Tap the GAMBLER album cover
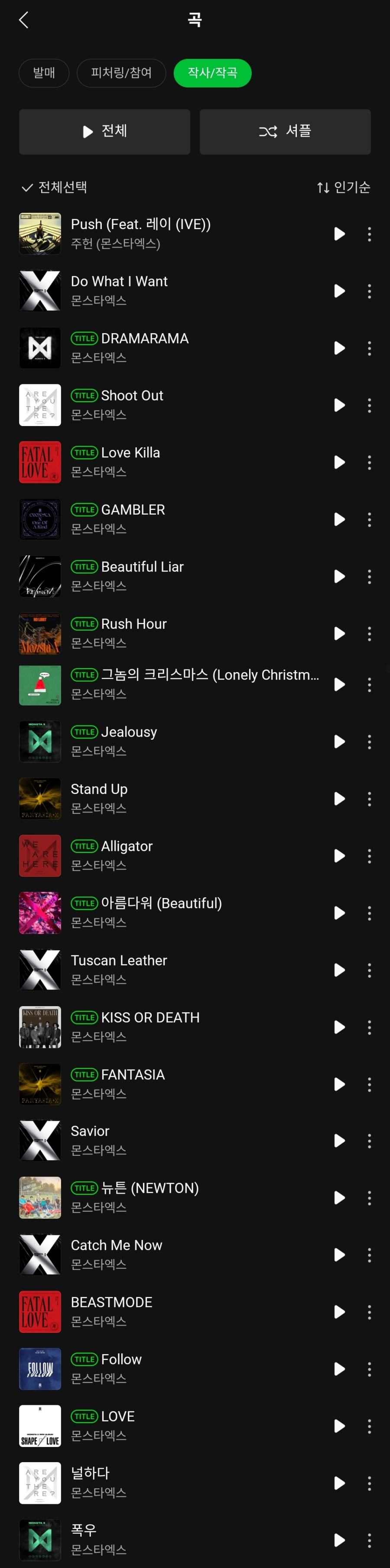The image size is (390, 1568). tap(40, 519)
